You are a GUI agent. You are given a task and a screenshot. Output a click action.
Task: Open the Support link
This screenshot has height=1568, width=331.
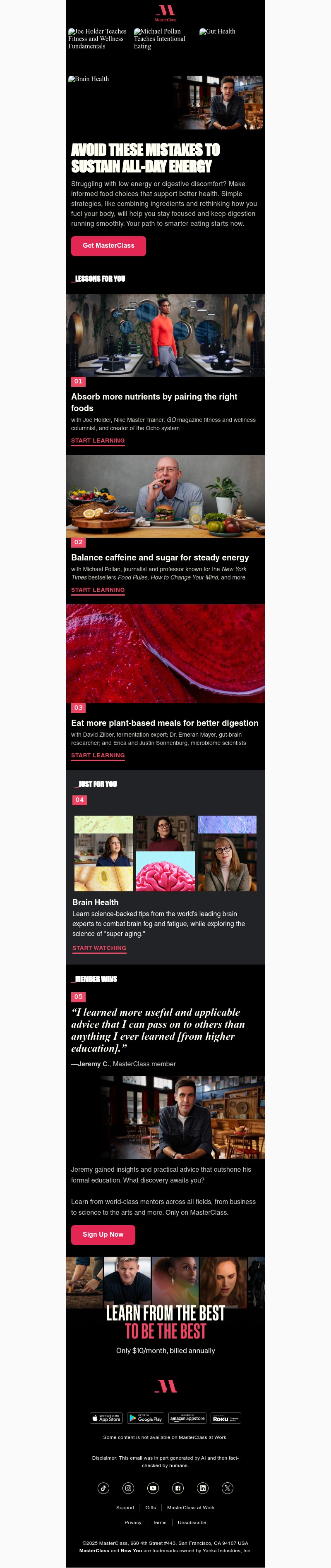coord(125,1508)
